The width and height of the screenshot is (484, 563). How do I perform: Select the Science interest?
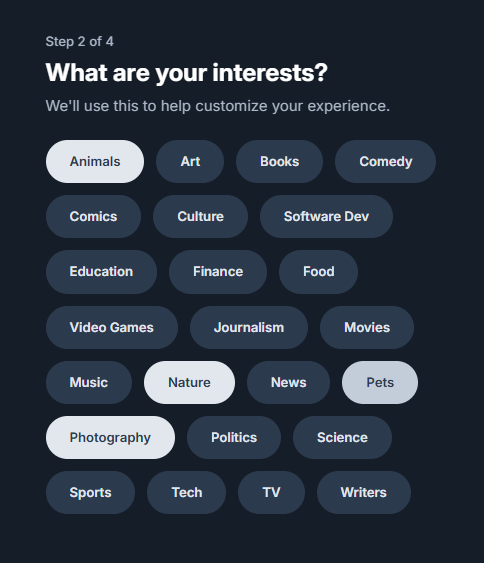[342, 437]
